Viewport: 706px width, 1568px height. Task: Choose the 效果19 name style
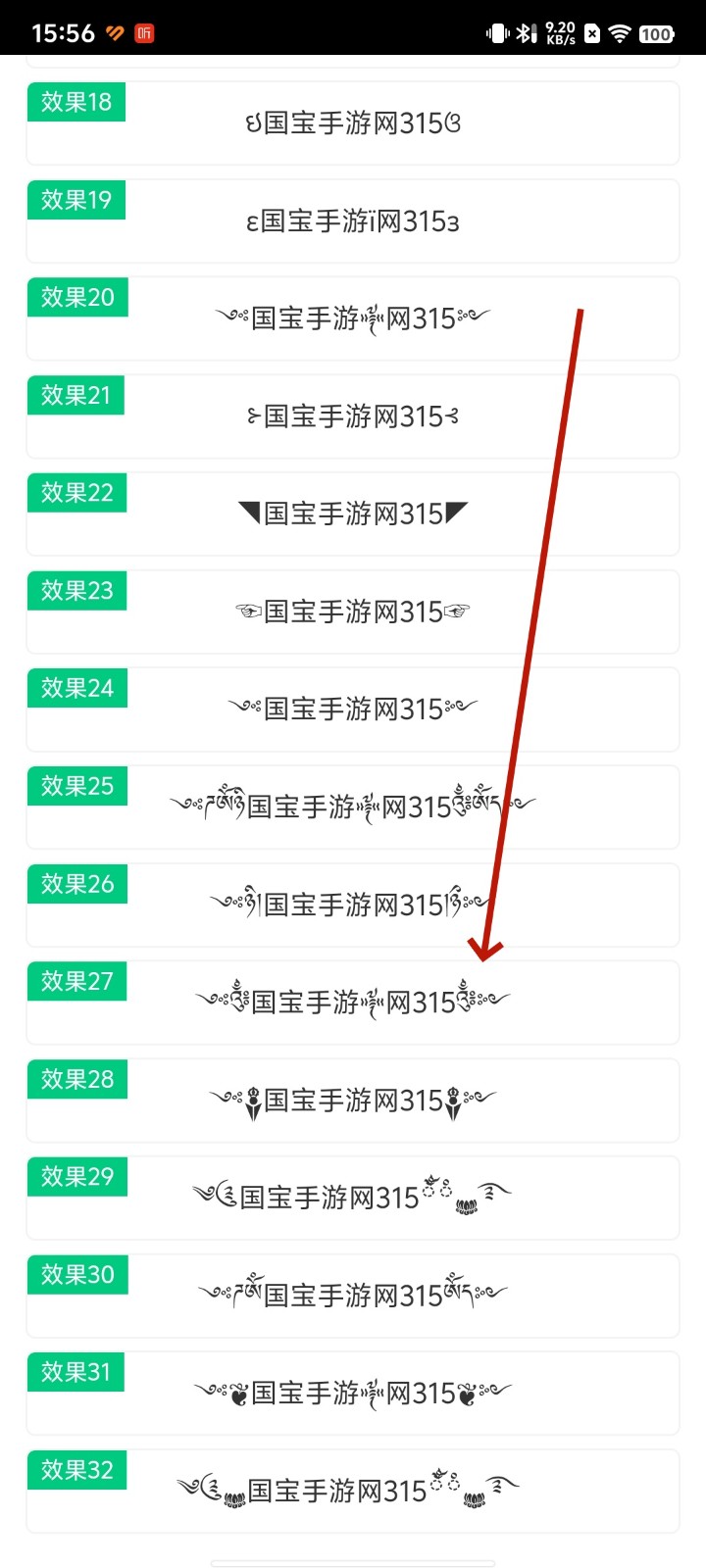[x=353, y=220]
